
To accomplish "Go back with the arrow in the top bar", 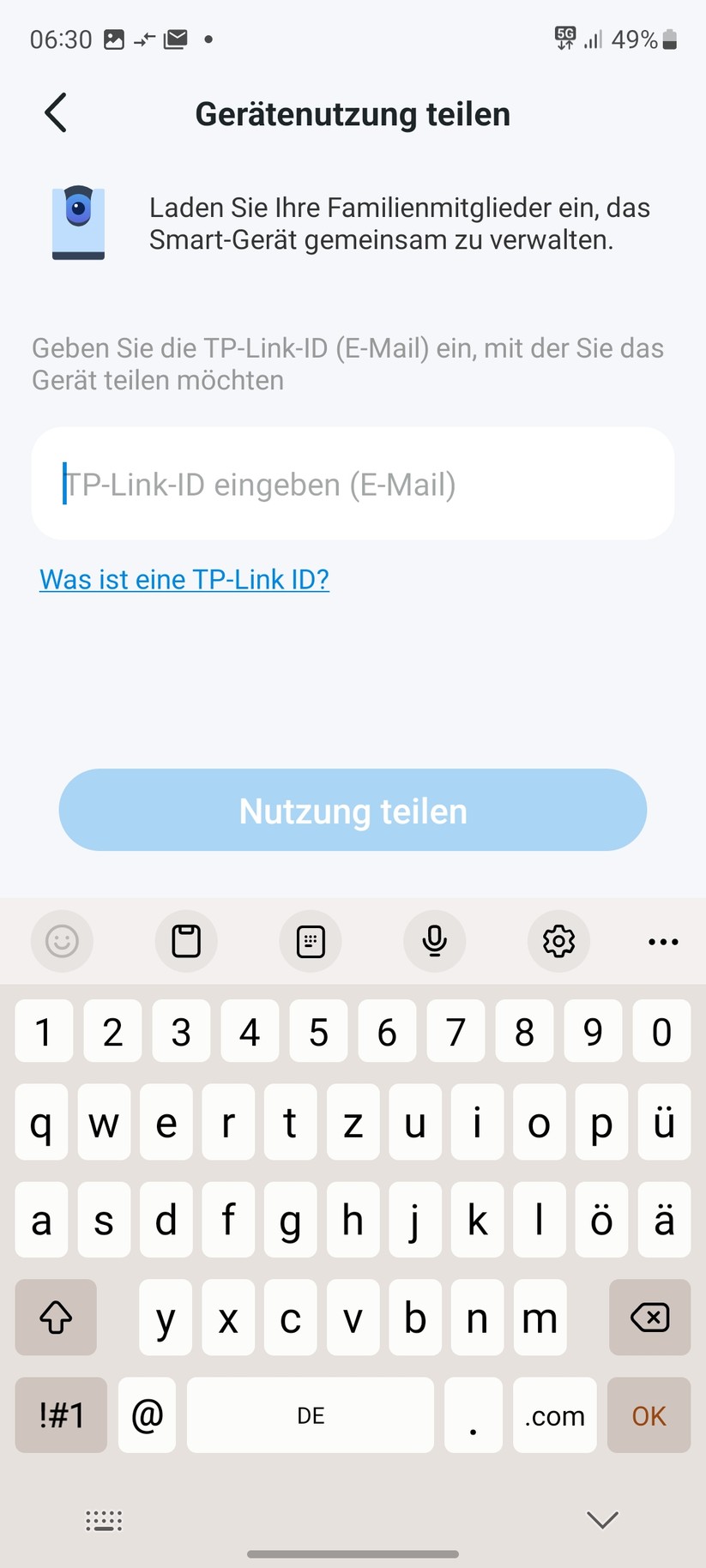I will tap(55, 112).
